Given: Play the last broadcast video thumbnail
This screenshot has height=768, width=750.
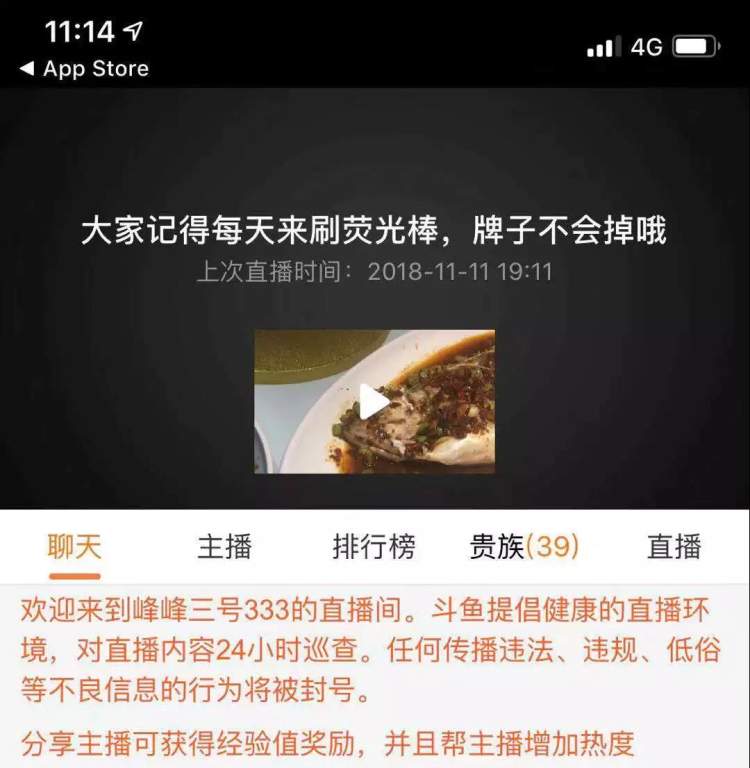Looking at the screenshot, I should [x=374, y=402].
